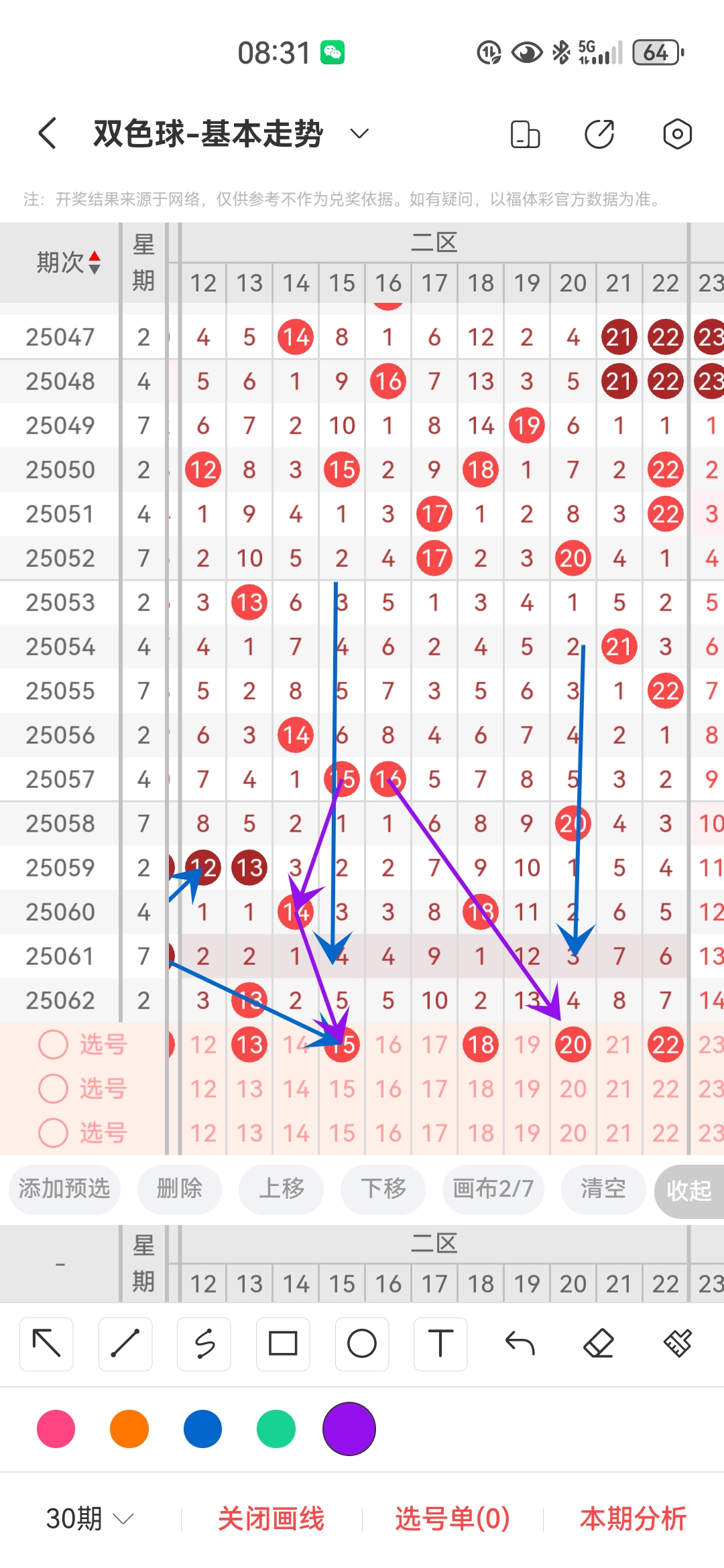
Task: Tap 添加预选 button
Action: tap(64, 1189)
